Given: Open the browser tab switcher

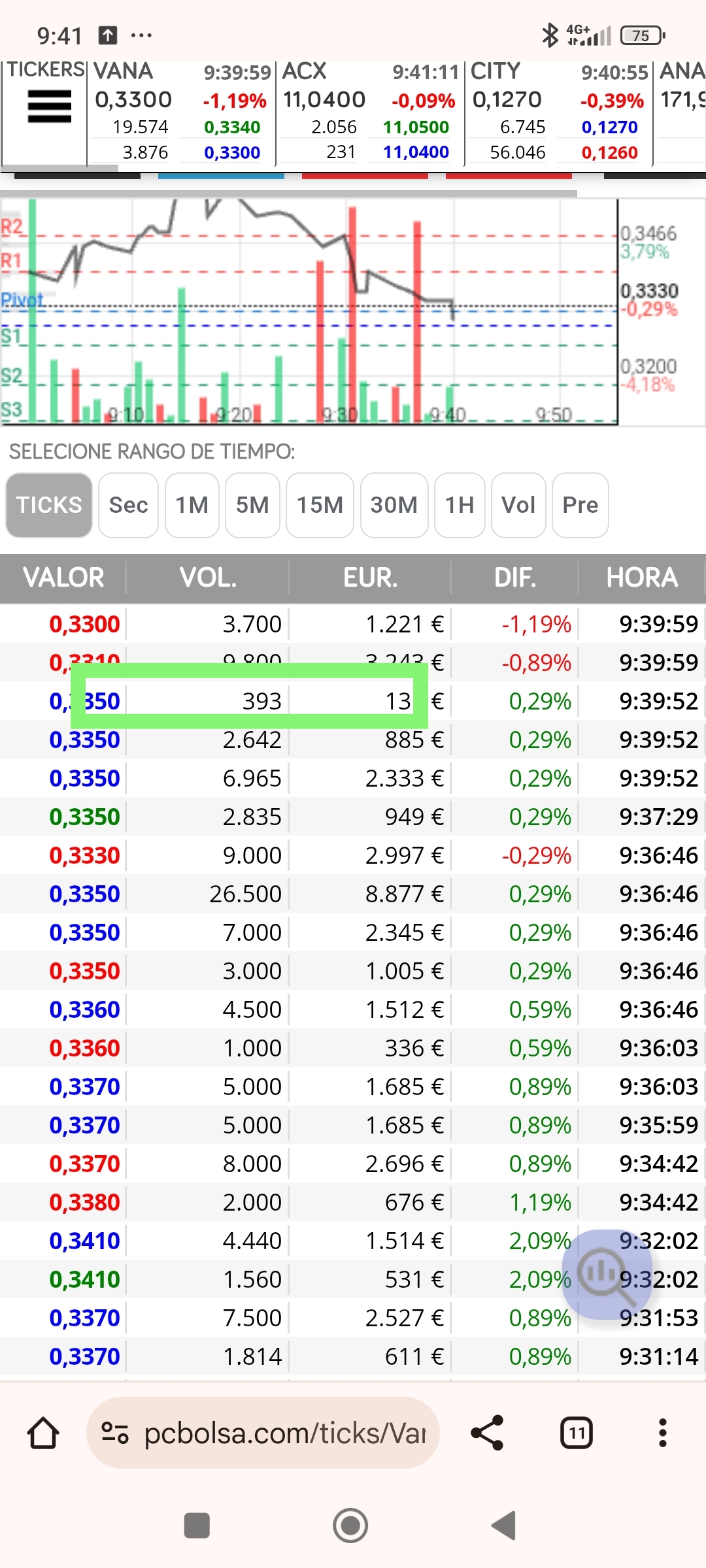Looking at the screenshot, I should pos(577,1433).
